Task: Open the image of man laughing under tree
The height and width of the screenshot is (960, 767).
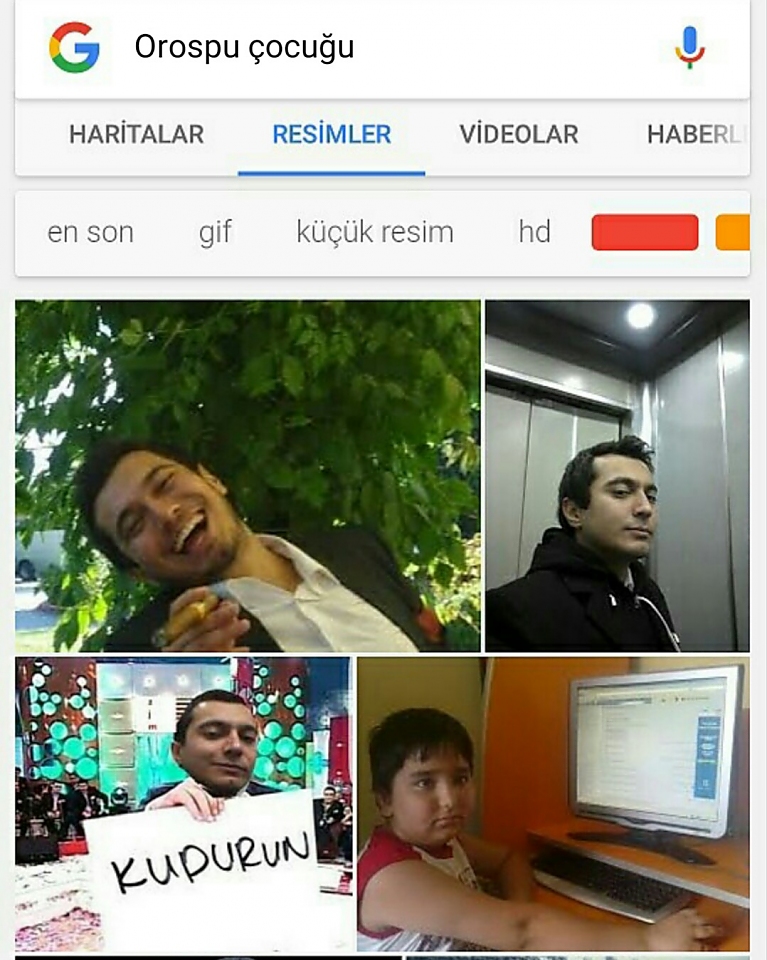Action: [247, 476]
